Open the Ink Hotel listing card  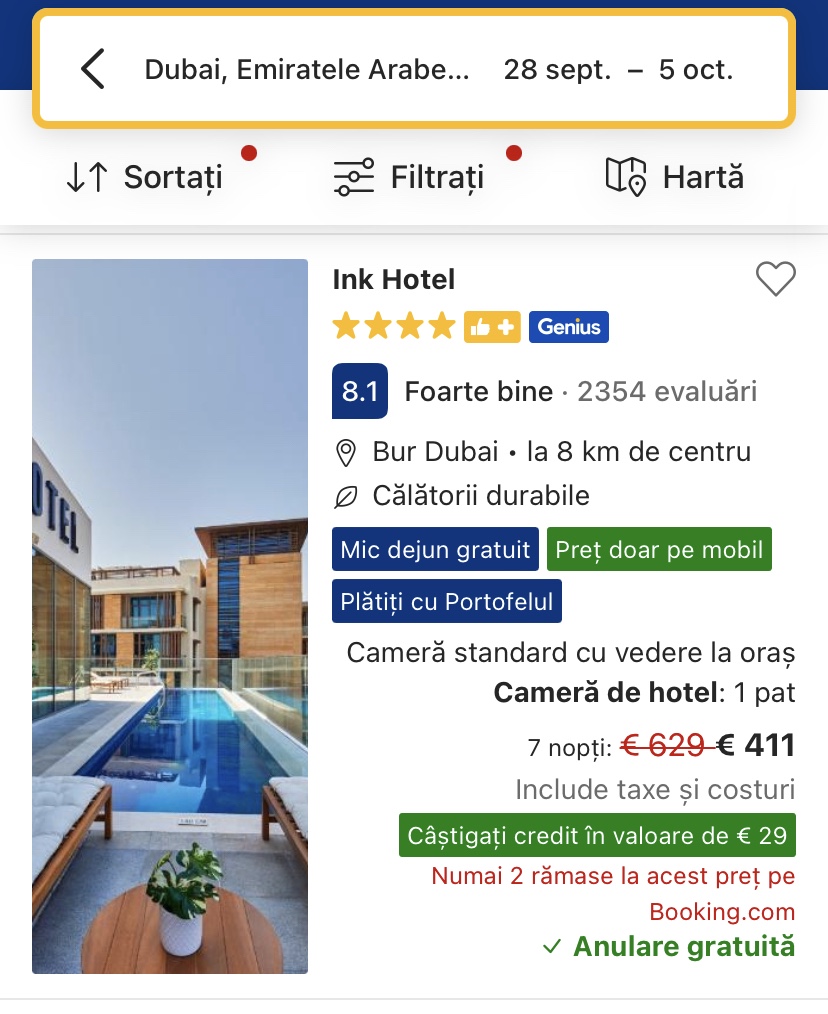[x=393, y=280]
